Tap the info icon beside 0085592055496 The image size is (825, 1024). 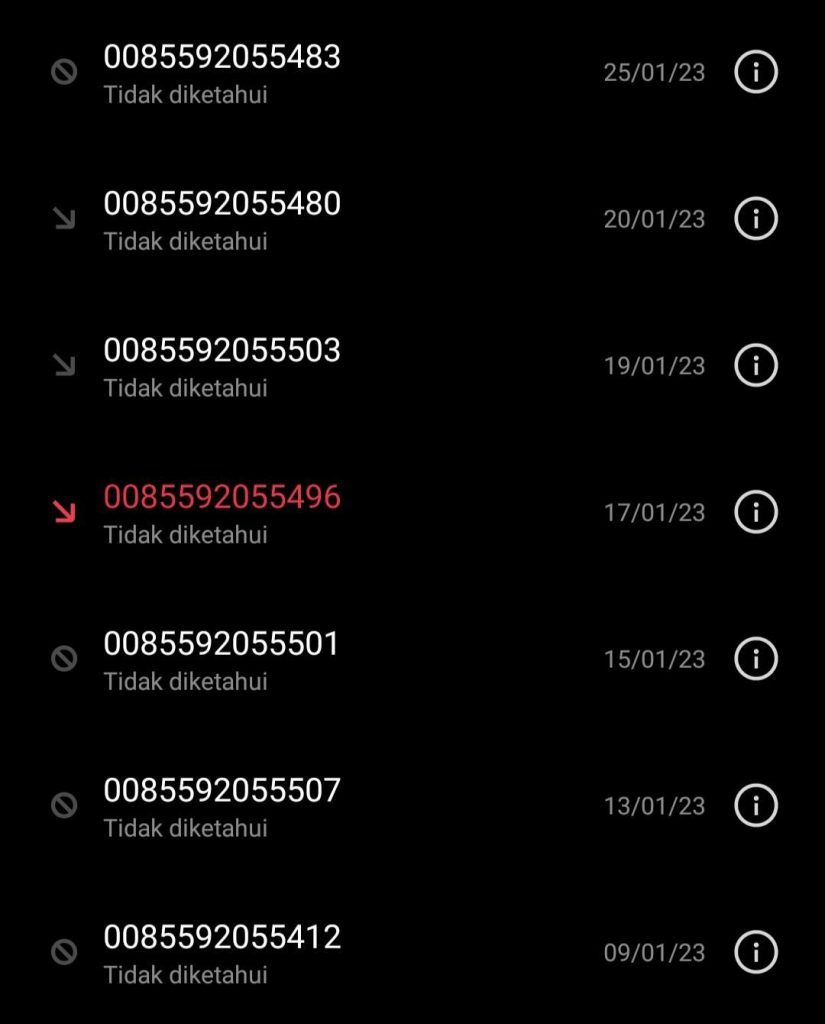755,512
